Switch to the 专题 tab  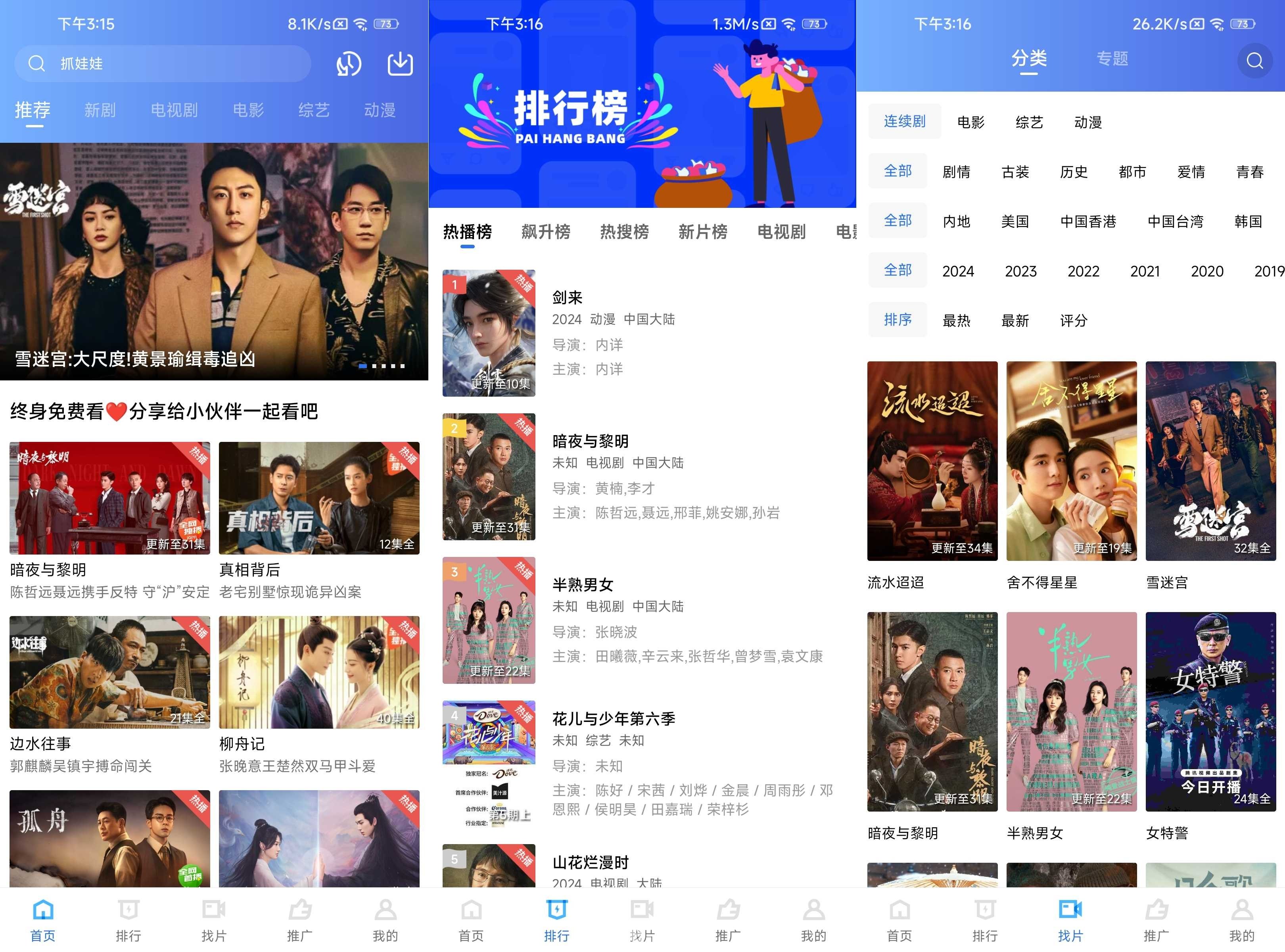click(1112, 59)
